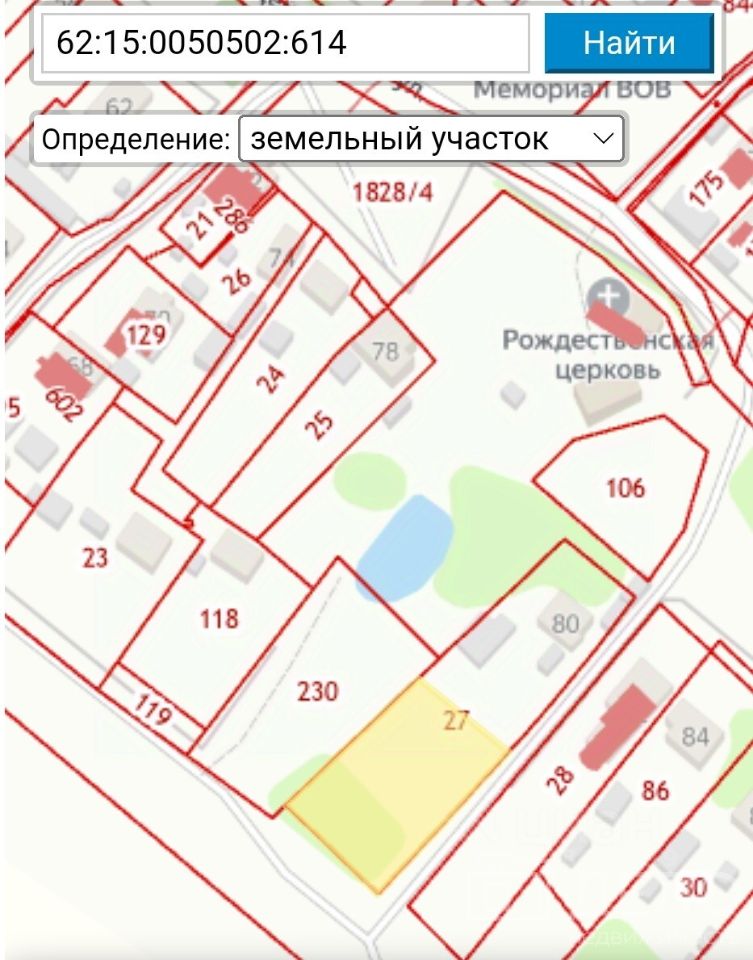Expand the Определение dropdown
The height and width of the screenshot is (960, 753).
click(431, 139)
